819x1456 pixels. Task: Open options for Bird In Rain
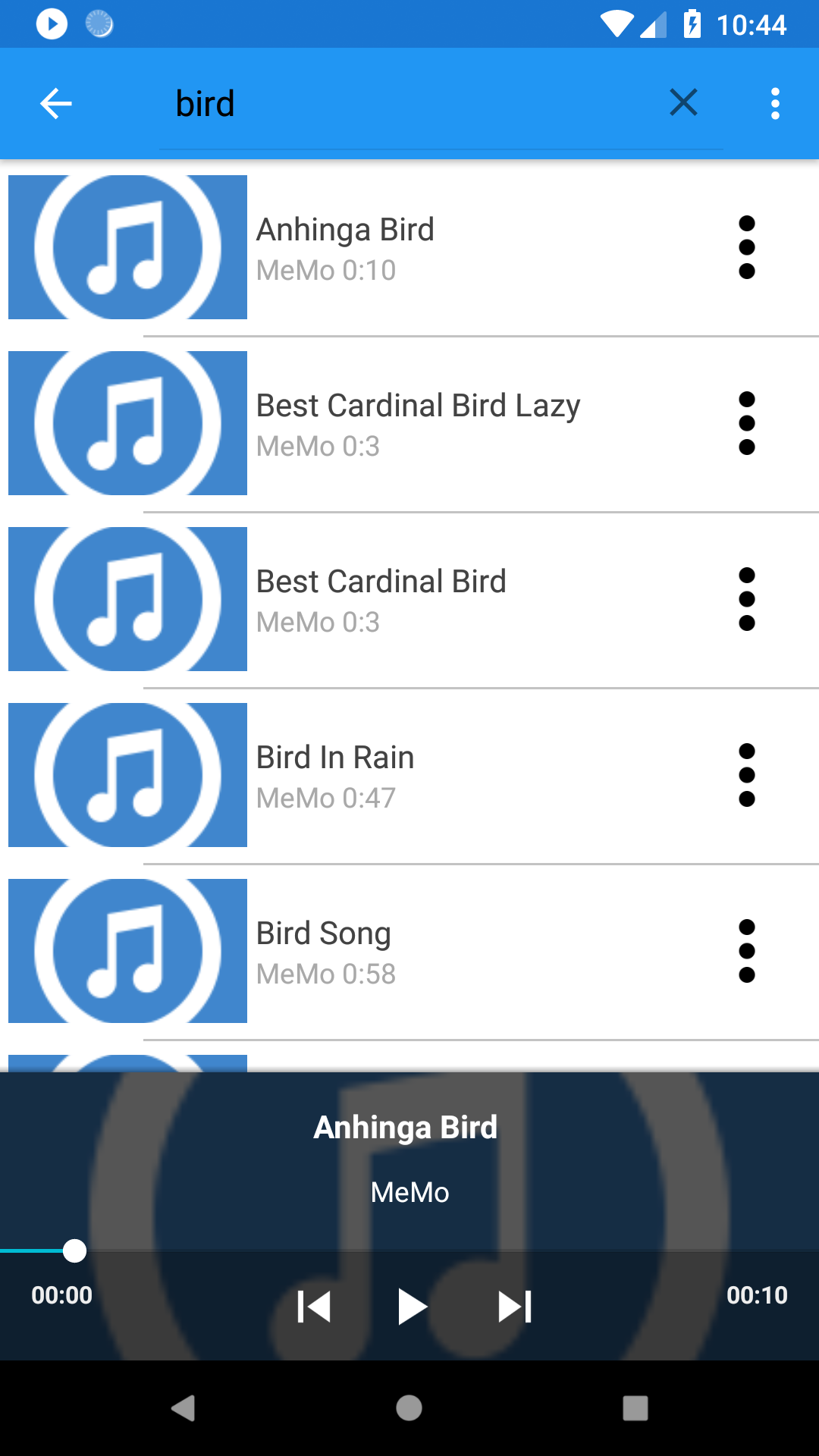747,775
